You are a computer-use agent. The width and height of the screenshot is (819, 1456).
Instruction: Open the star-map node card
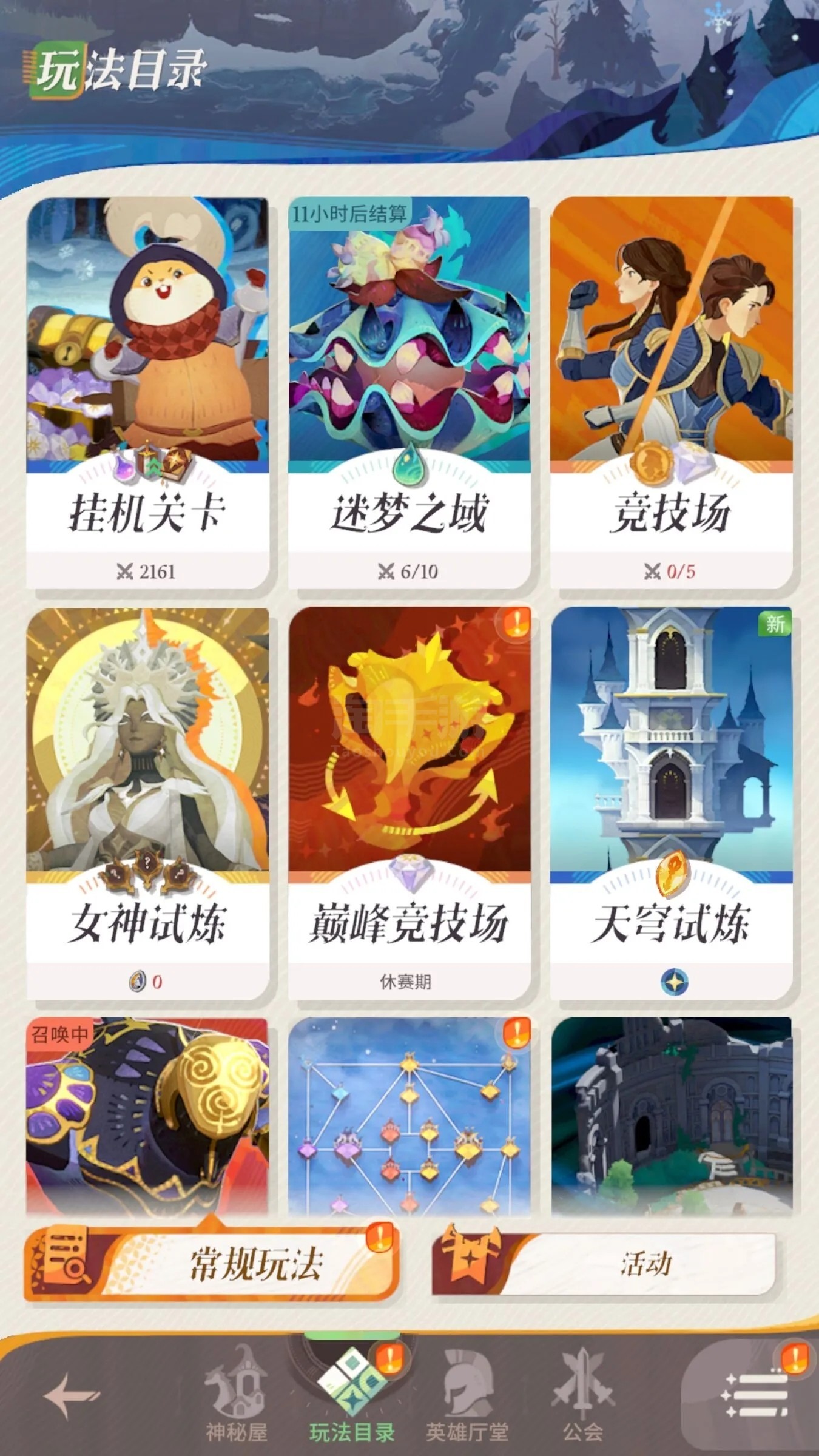coord(409,1116)
